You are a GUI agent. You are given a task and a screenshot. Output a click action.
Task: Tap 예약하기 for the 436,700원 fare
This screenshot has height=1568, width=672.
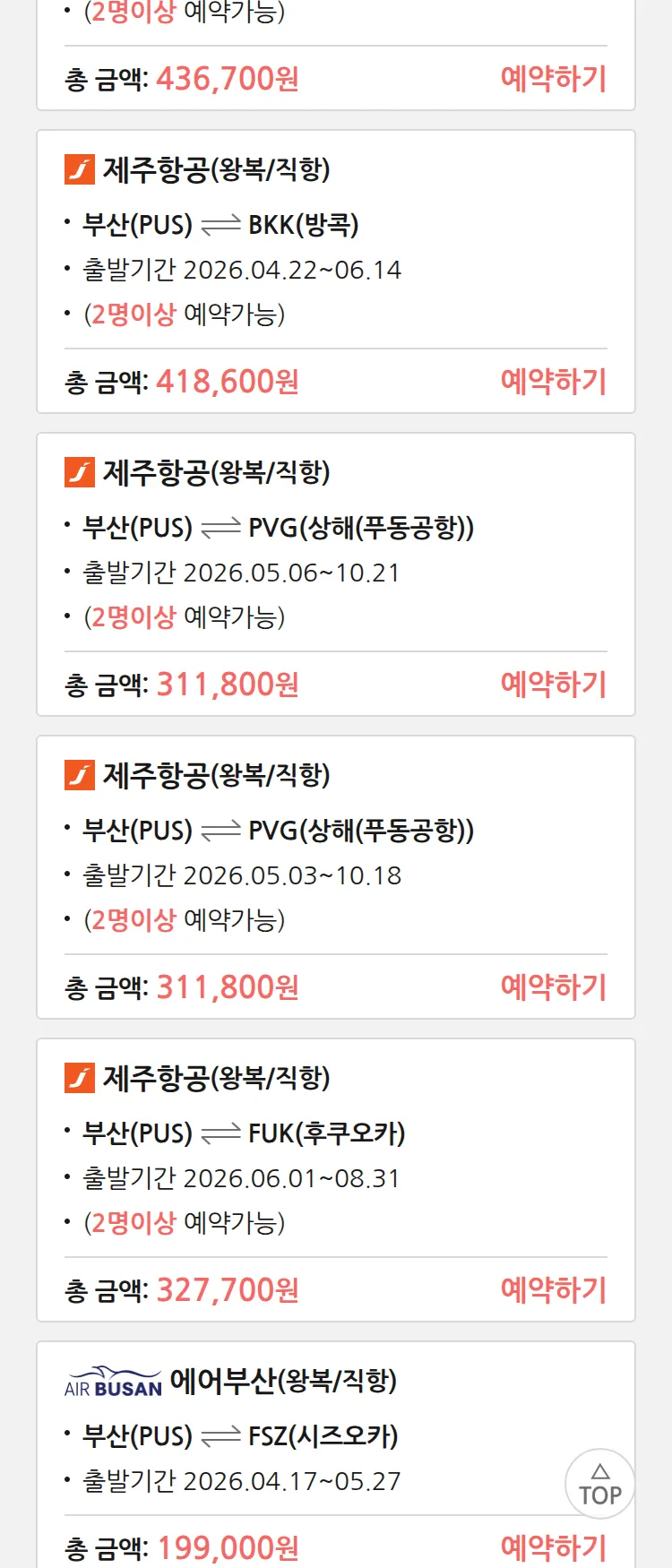pos(553,79)
